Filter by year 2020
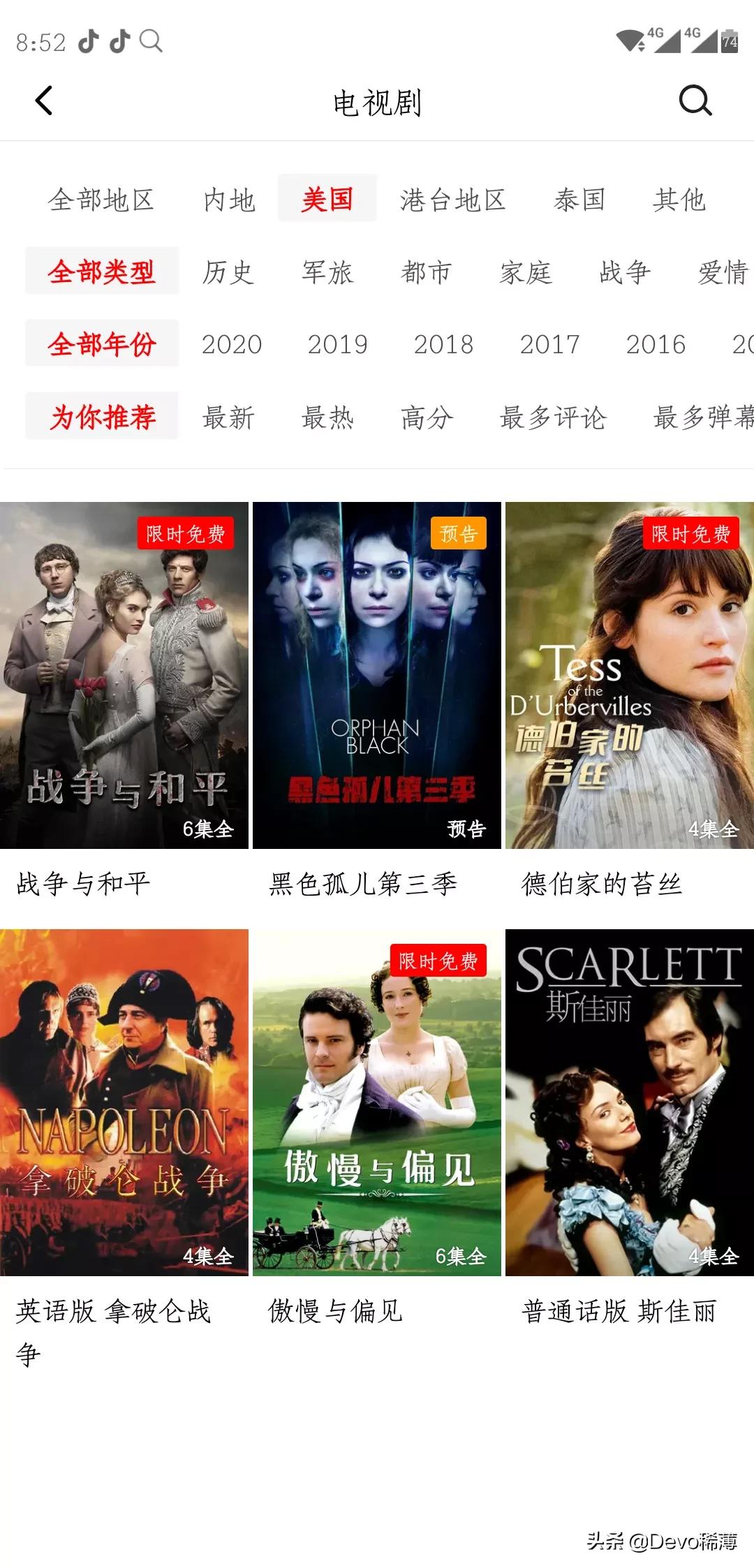This screenshot has width=754, height=1568. 232,344
